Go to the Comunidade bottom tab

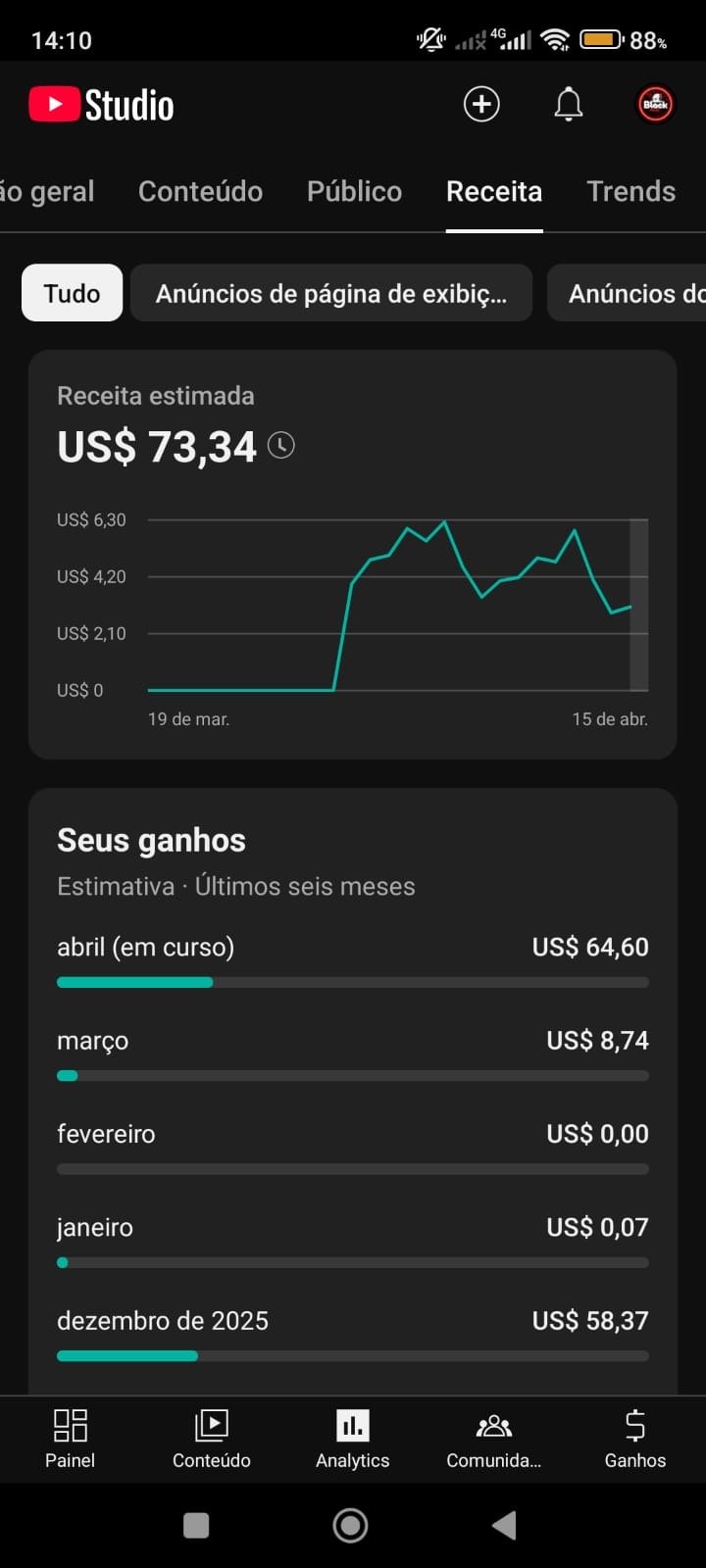pos(493,1439)
